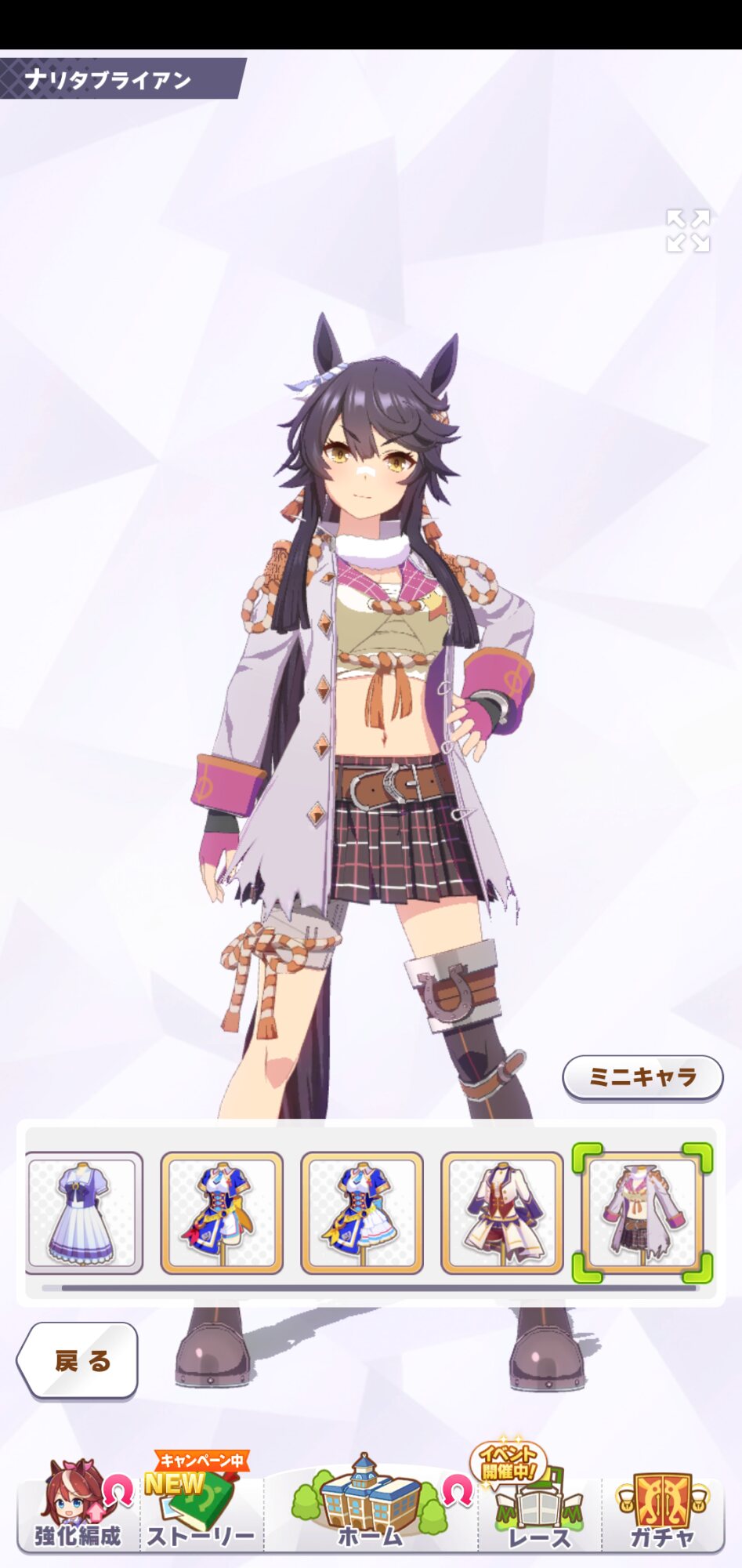Viewport: 742px width, 1568px height.
Task: Expand the character view to fullscreen
Action: pos(688,230)
